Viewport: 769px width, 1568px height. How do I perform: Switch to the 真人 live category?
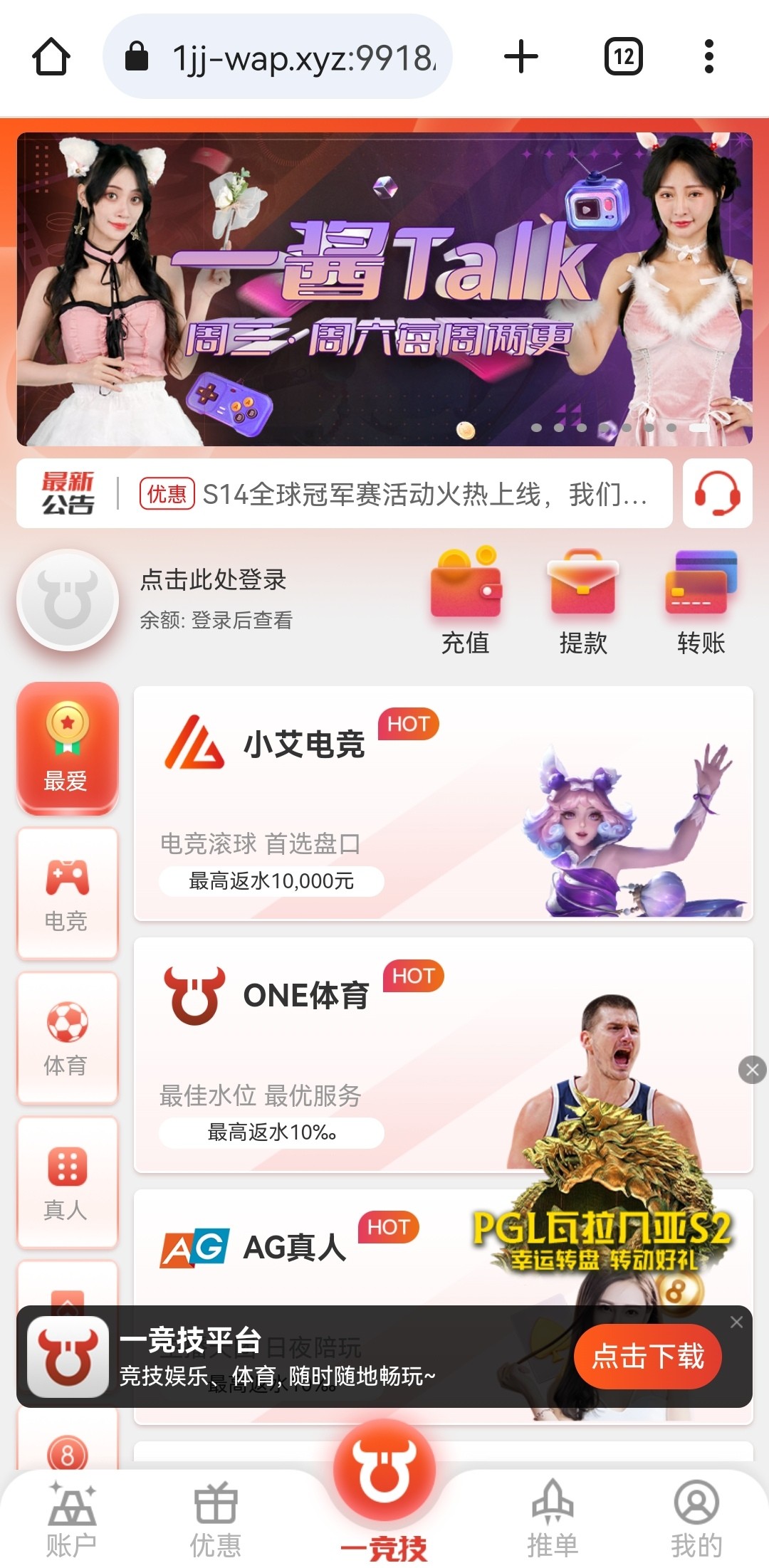67,1182
